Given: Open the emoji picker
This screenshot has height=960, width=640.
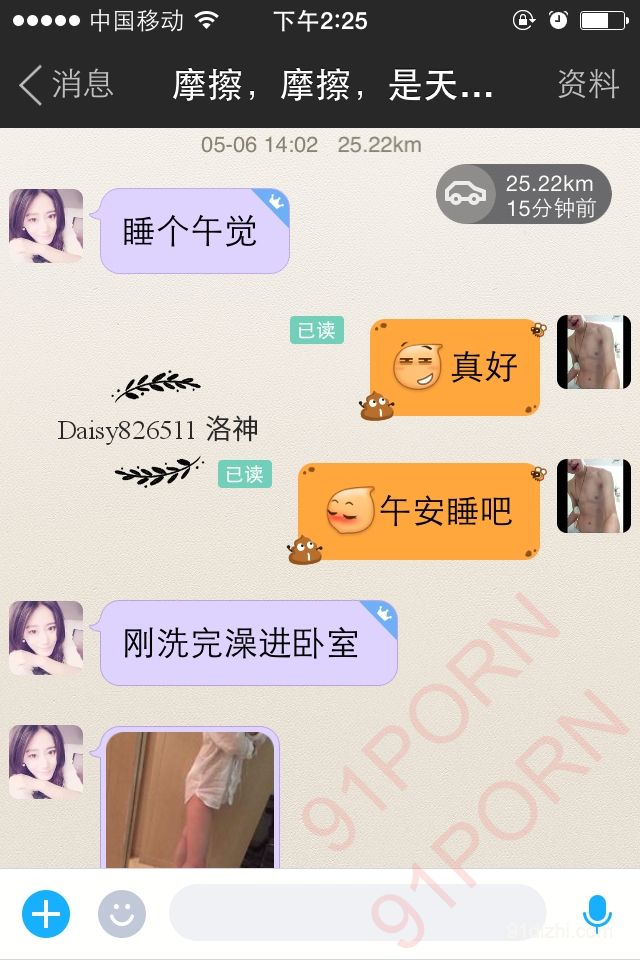Looking at the screenshot, I should (122, 914).
